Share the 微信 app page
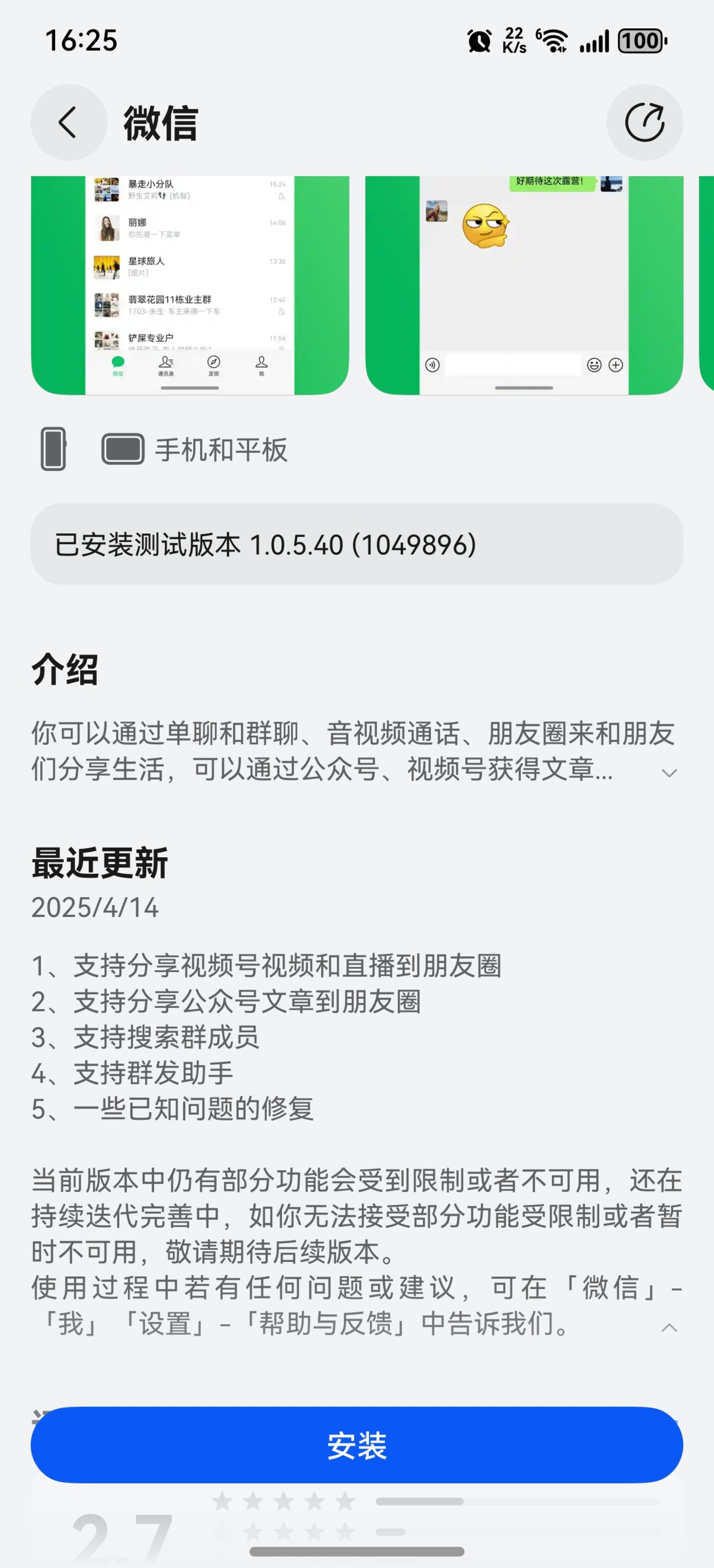Image resolution: width=714 pixels, height=1568 pixels. (644, 122)
